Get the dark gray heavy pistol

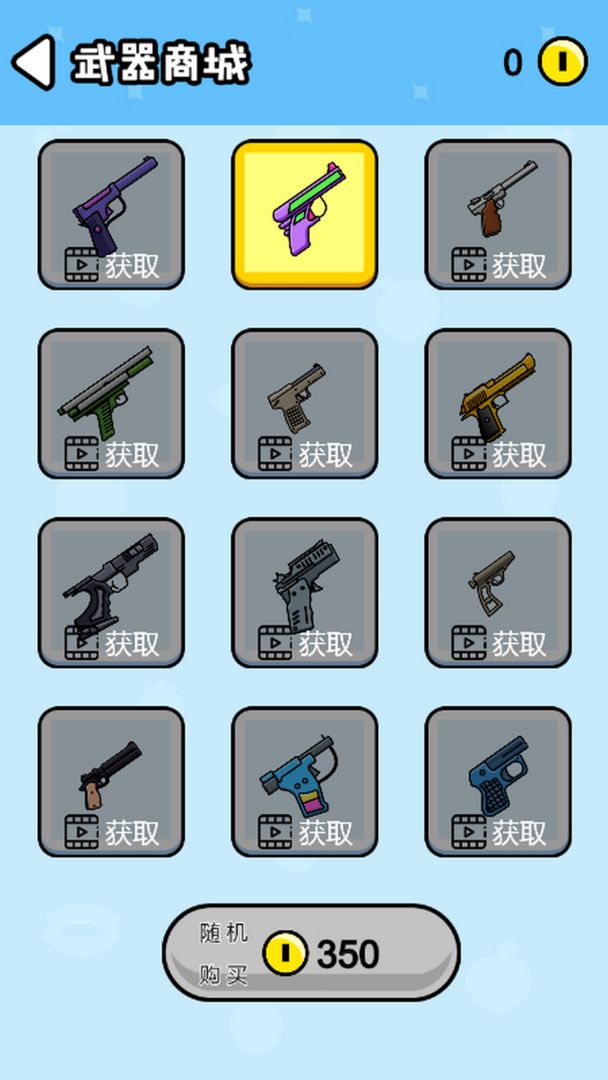[x=305, y=593]
